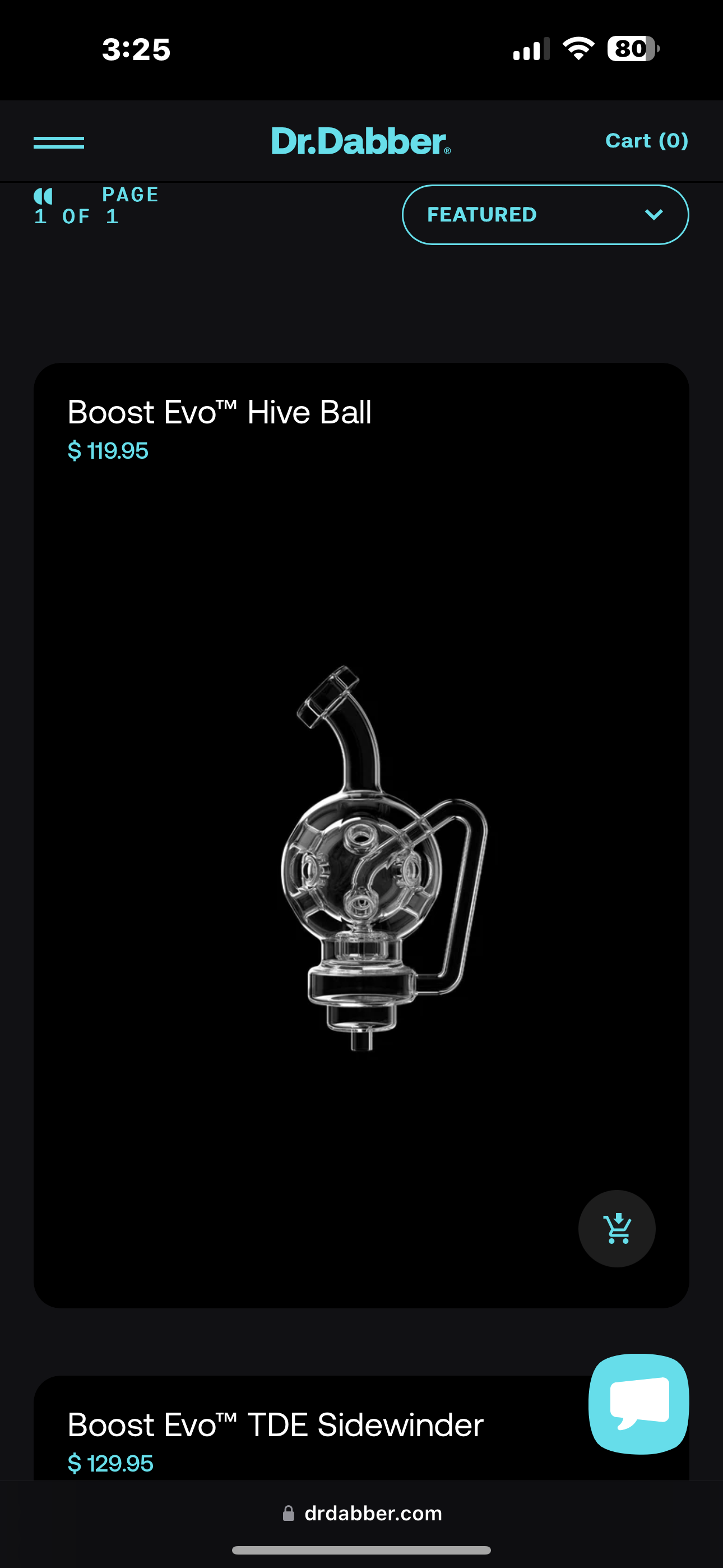Tap the padlock icon next to drdabber.com
The height and width of the screenshot is (1568, 723).
click(289, 1513)
